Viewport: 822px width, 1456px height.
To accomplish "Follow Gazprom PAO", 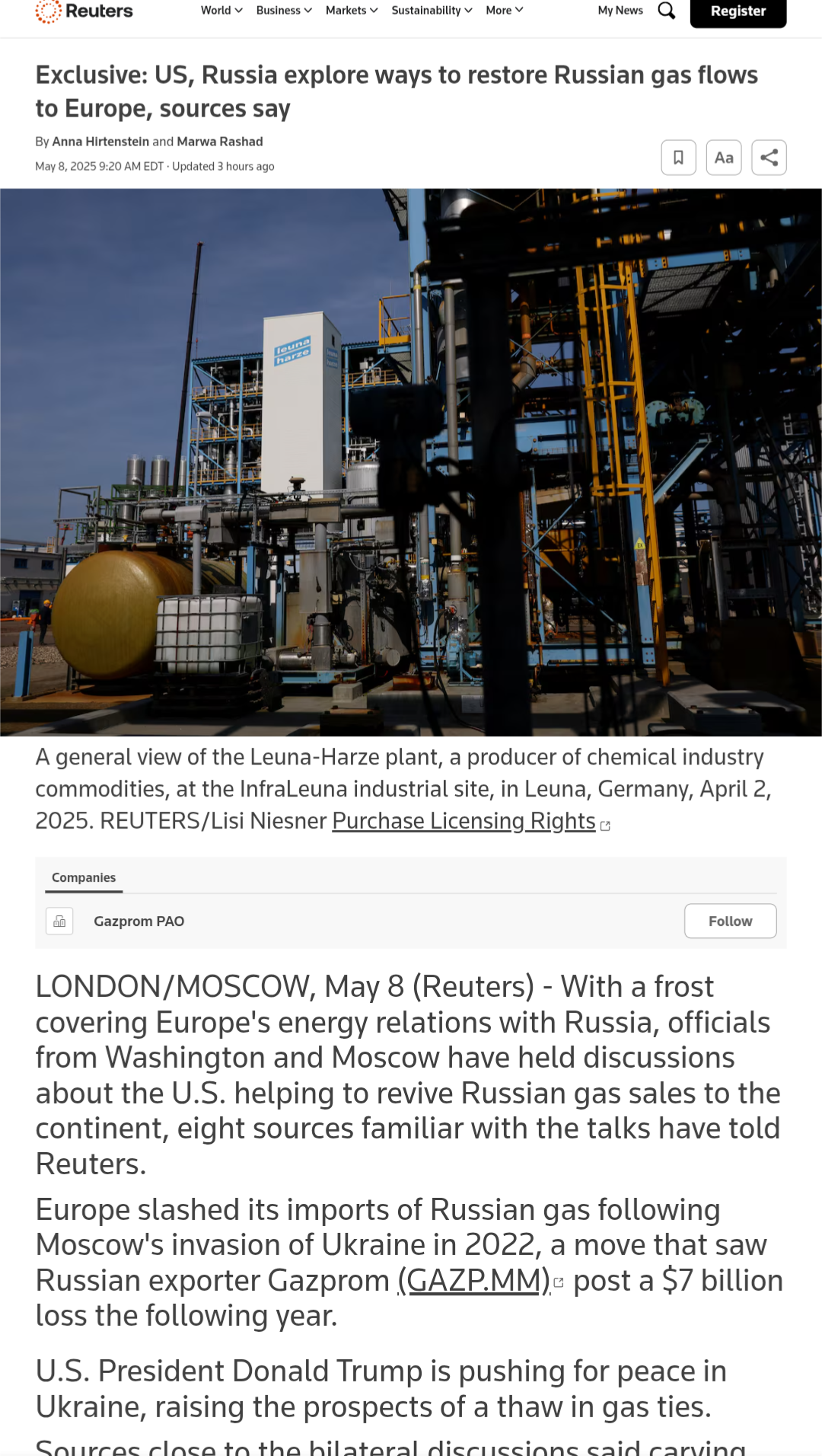I will point(730,921).
